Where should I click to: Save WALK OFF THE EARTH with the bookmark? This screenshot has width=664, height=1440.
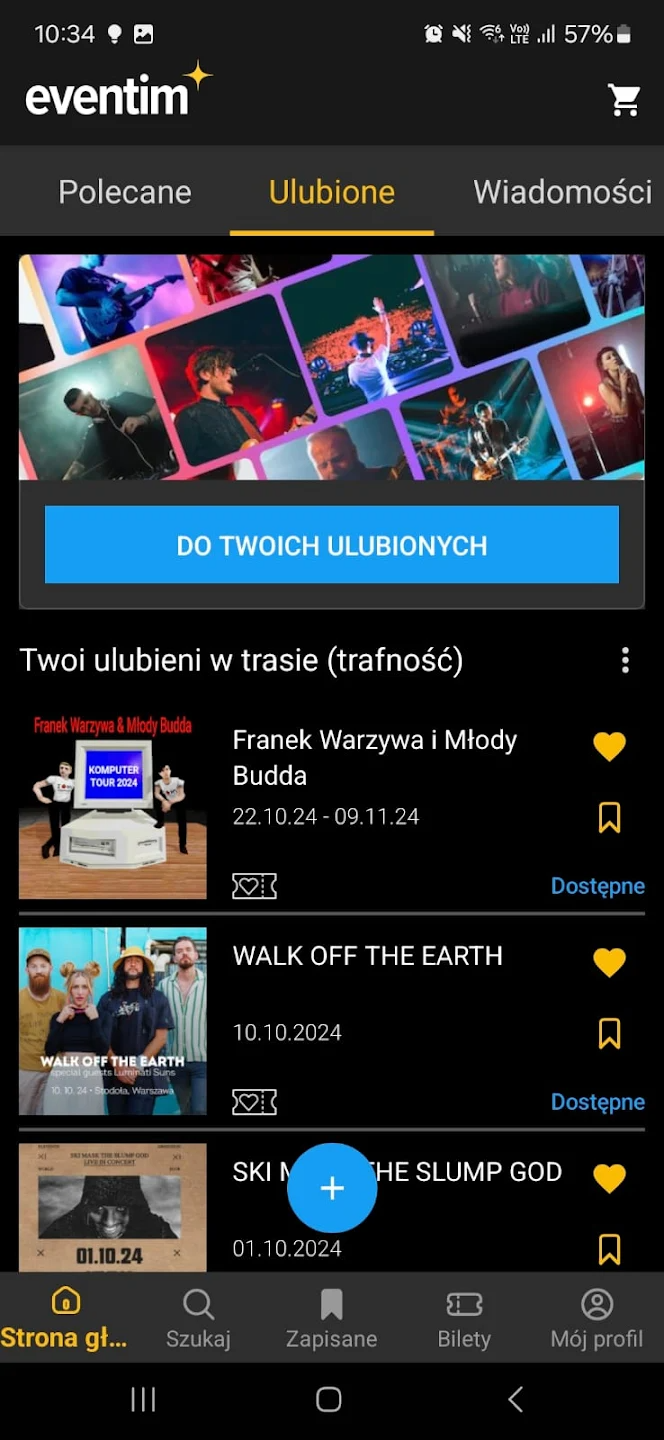point(609,1033)
